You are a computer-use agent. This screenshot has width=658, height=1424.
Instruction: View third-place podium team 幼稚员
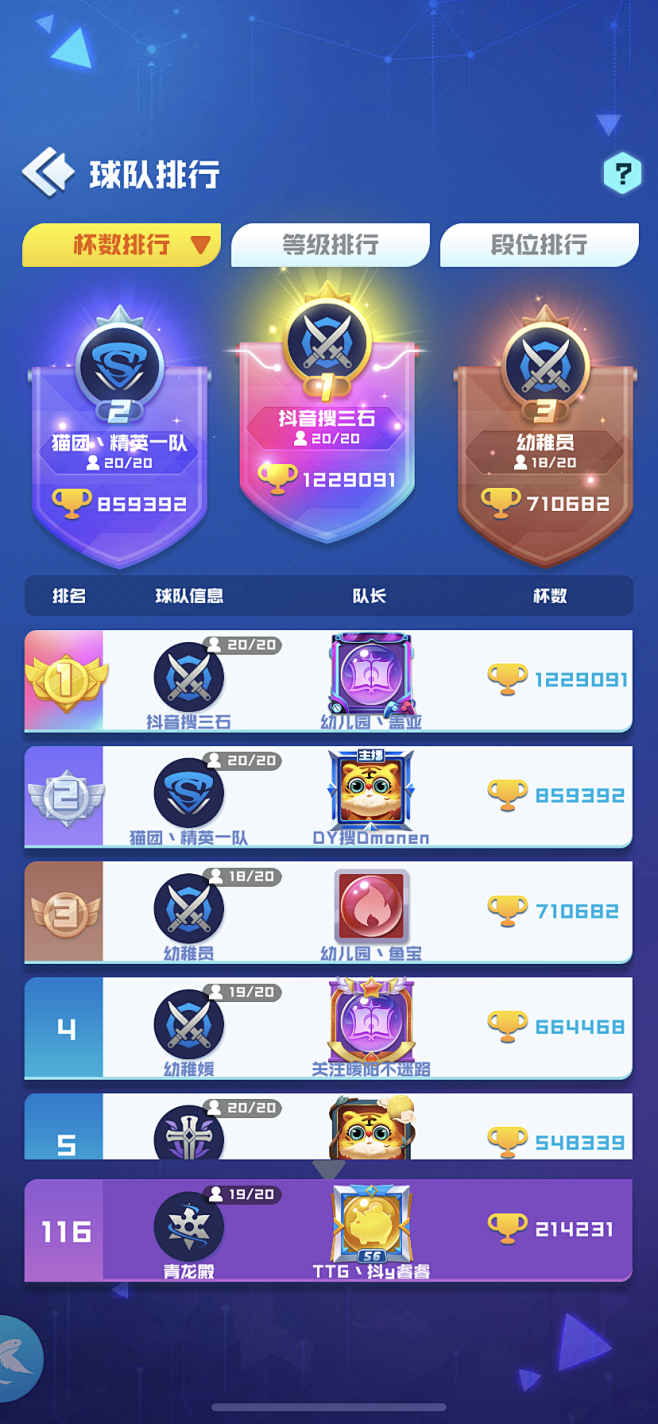545,440
